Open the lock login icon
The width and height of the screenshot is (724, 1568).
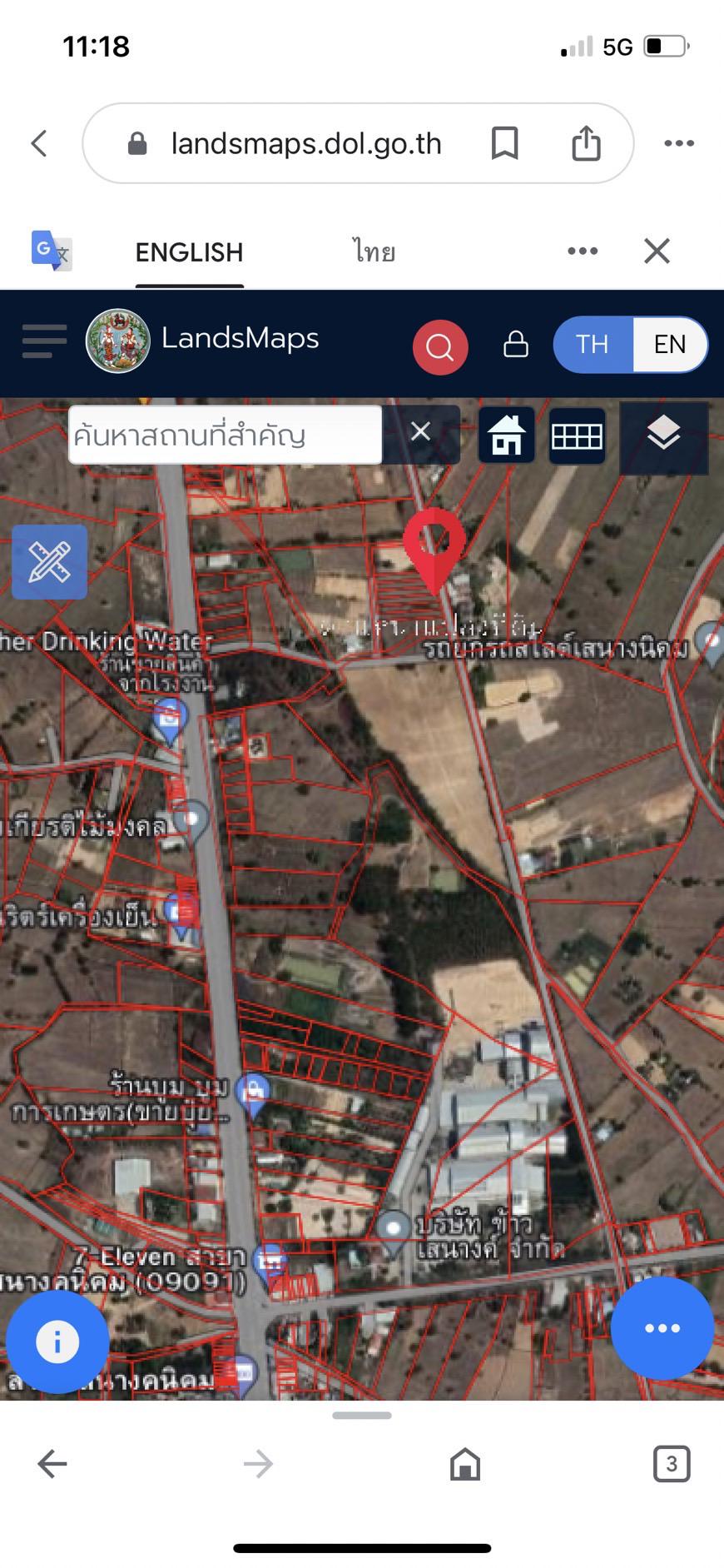coord(516,344)
